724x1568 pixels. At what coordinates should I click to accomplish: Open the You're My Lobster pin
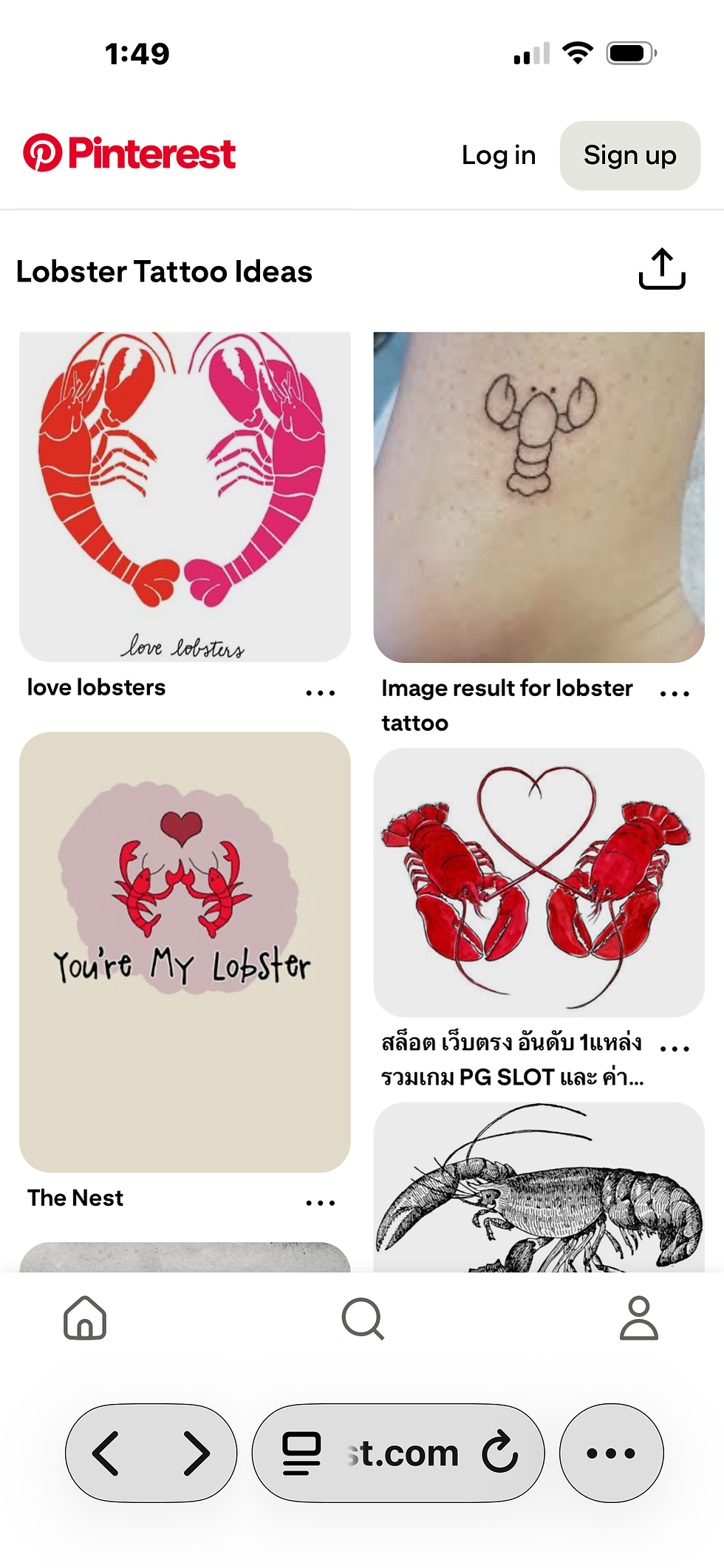click(x=185, y=951)
